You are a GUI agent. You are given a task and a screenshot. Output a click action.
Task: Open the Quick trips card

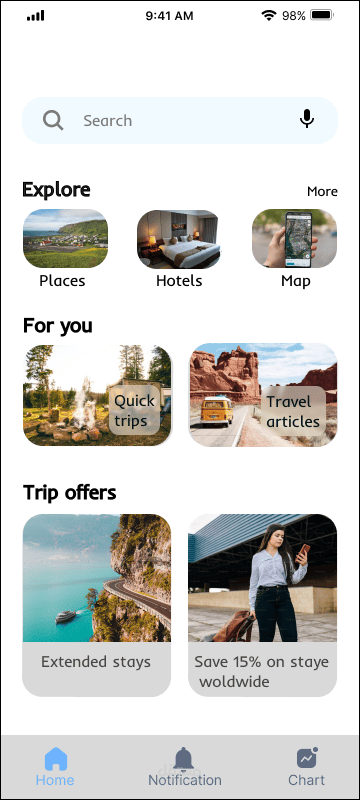click(x=97, y=395)
